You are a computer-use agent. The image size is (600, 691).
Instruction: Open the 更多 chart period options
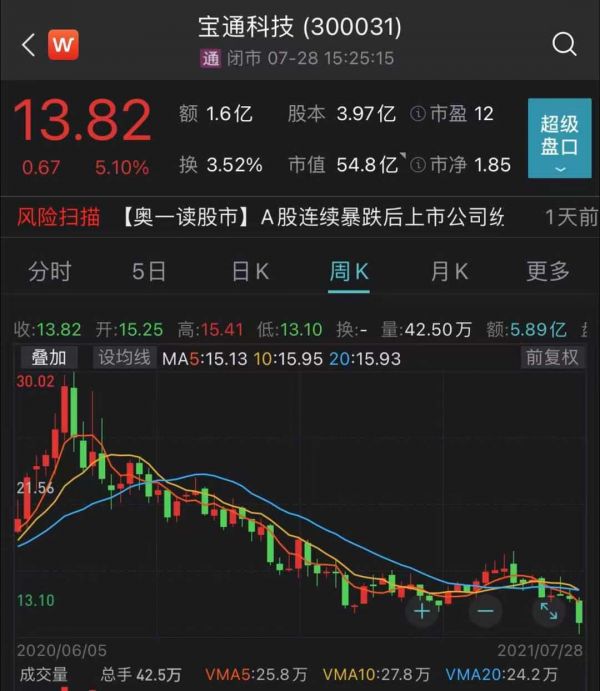(547, 271)
